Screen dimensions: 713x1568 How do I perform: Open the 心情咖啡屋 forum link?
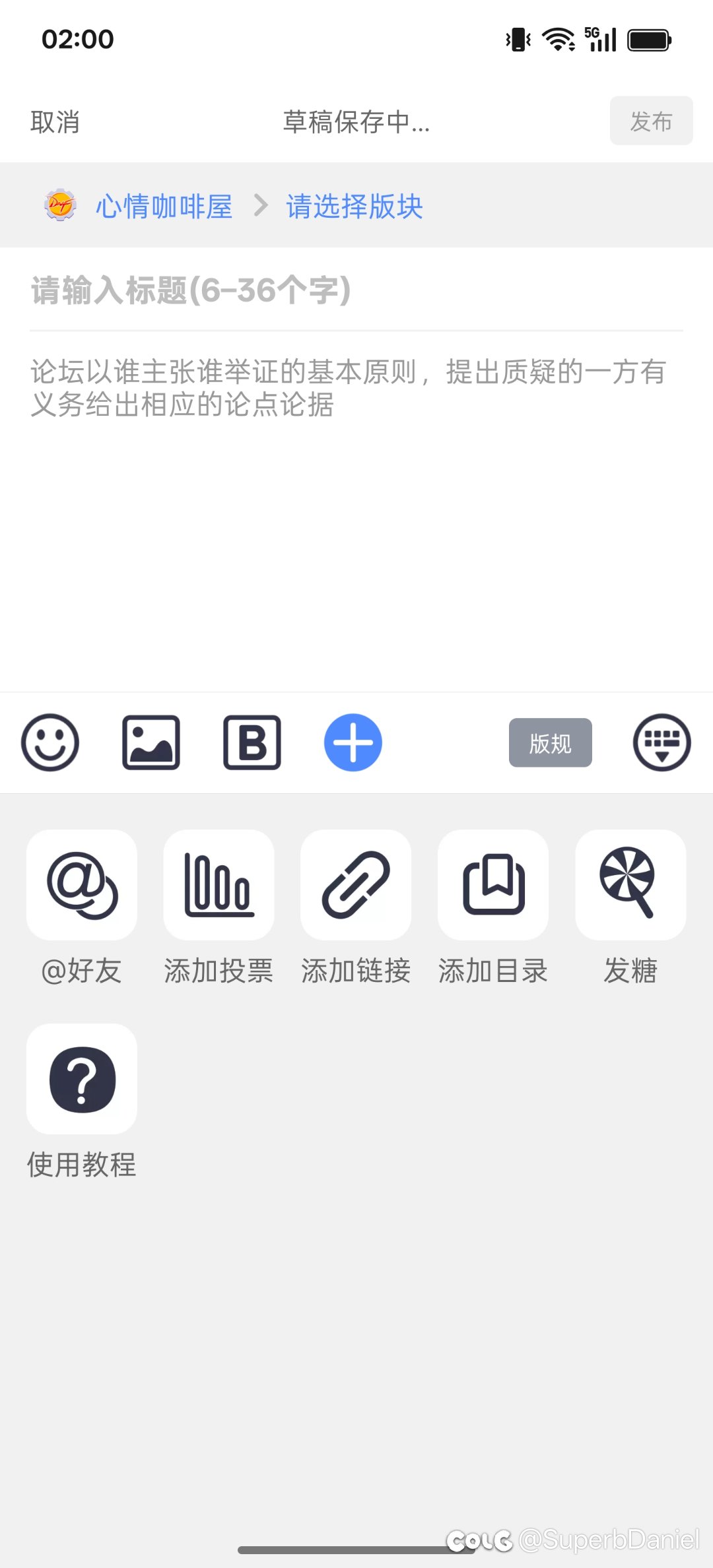pos(164,207)
